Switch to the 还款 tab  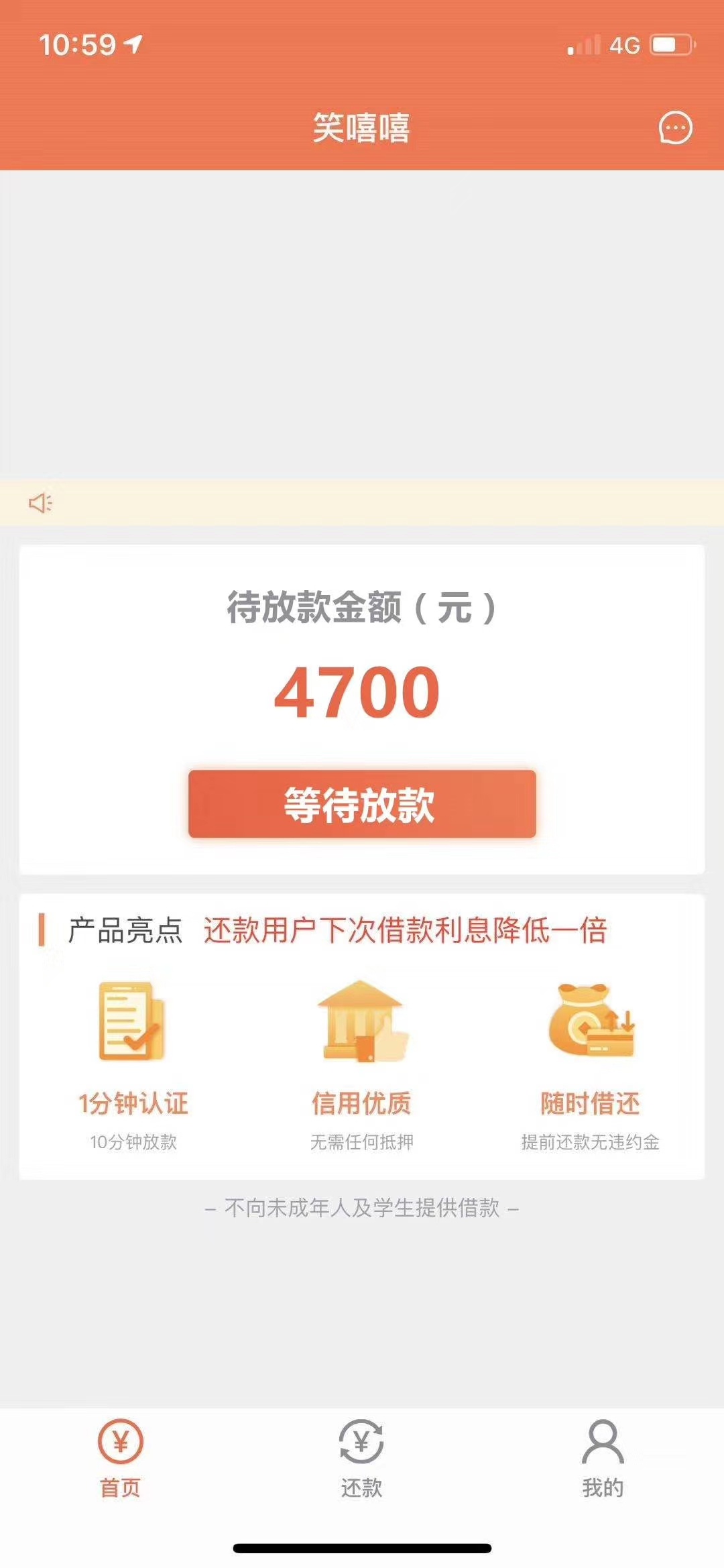point(361,1458)
